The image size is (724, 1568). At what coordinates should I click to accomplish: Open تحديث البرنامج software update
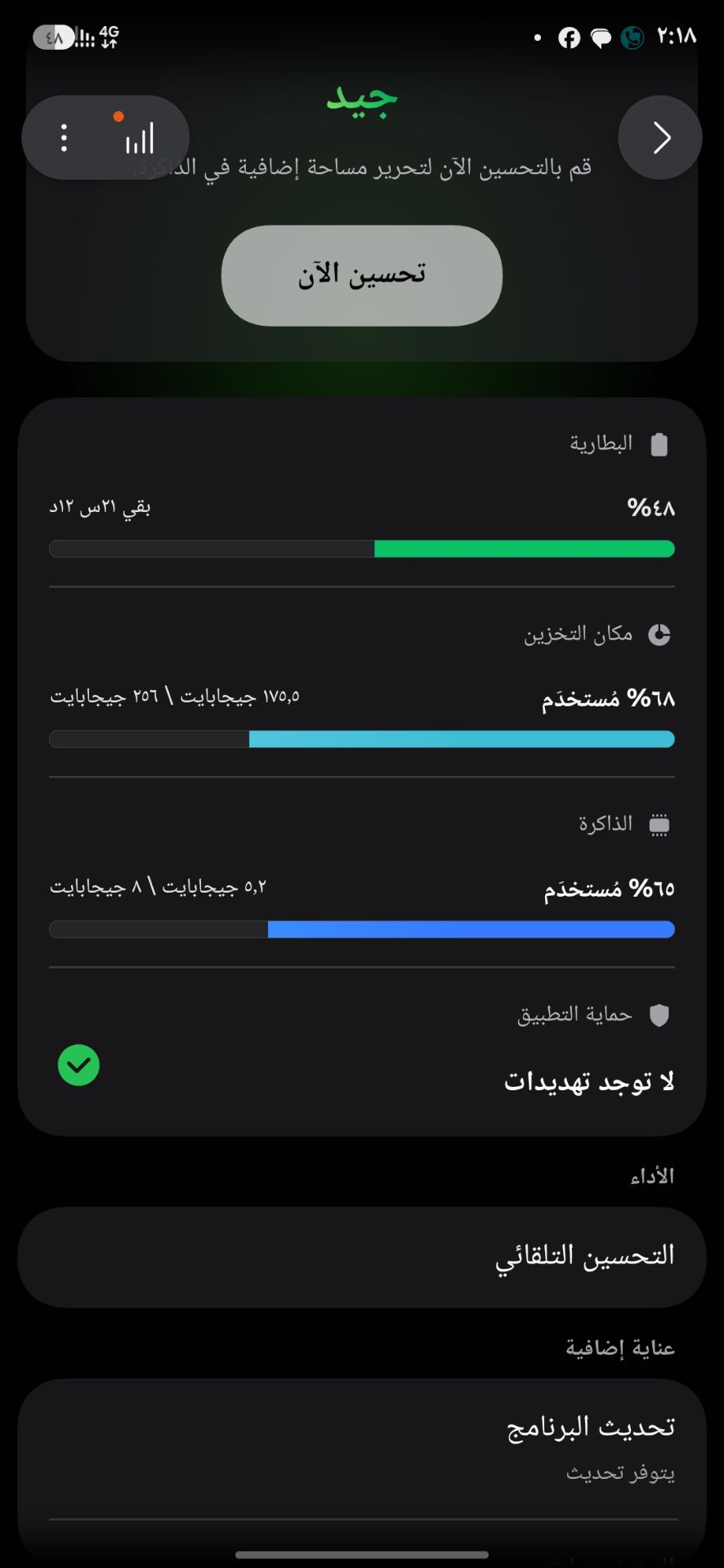362,1448
